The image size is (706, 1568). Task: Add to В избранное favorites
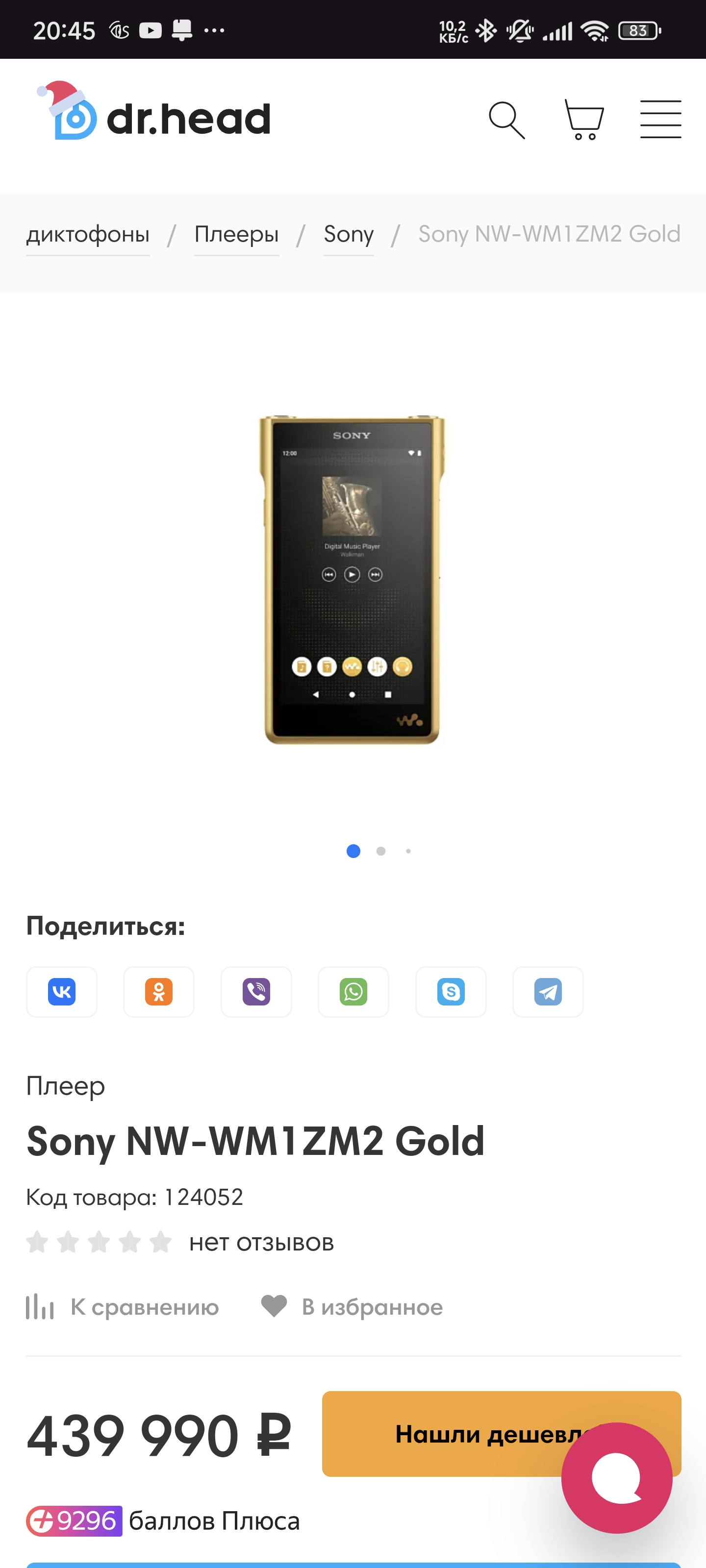coord(352,1307)
